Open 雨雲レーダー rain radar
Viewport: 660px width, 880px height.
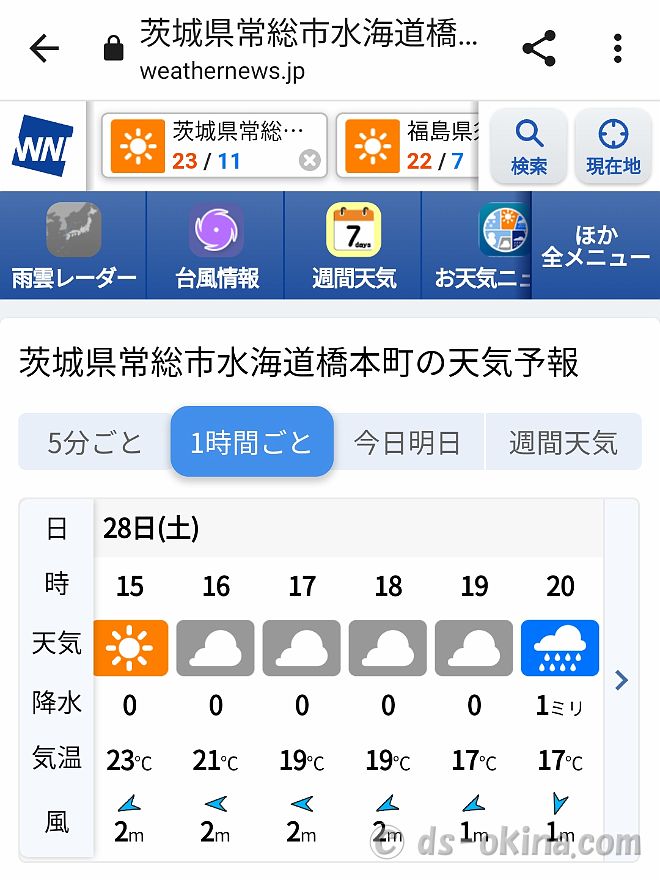point(73,246)
